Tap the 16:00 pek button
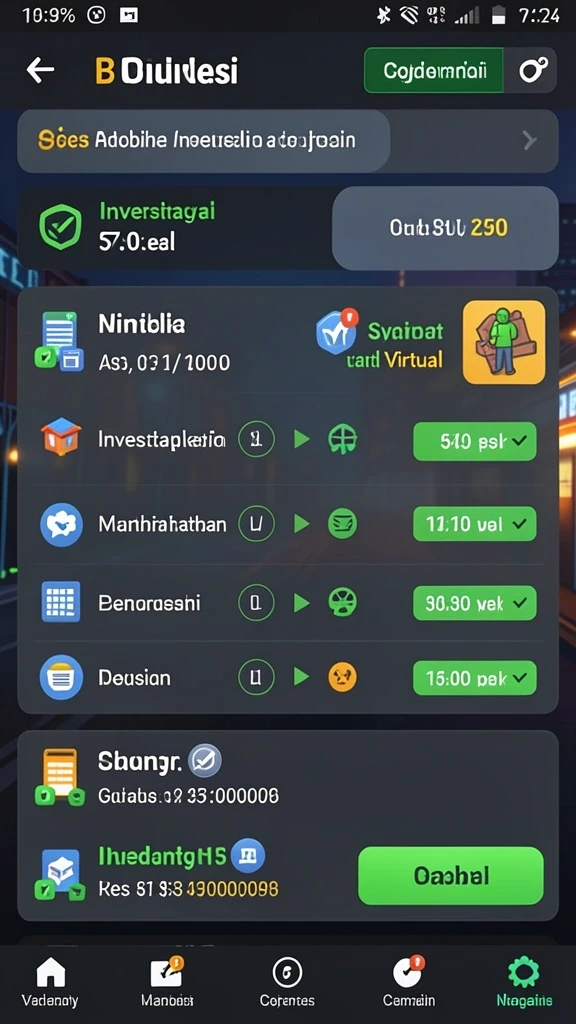This screenshot has height=1024, width=576. (x=475, y=678)
